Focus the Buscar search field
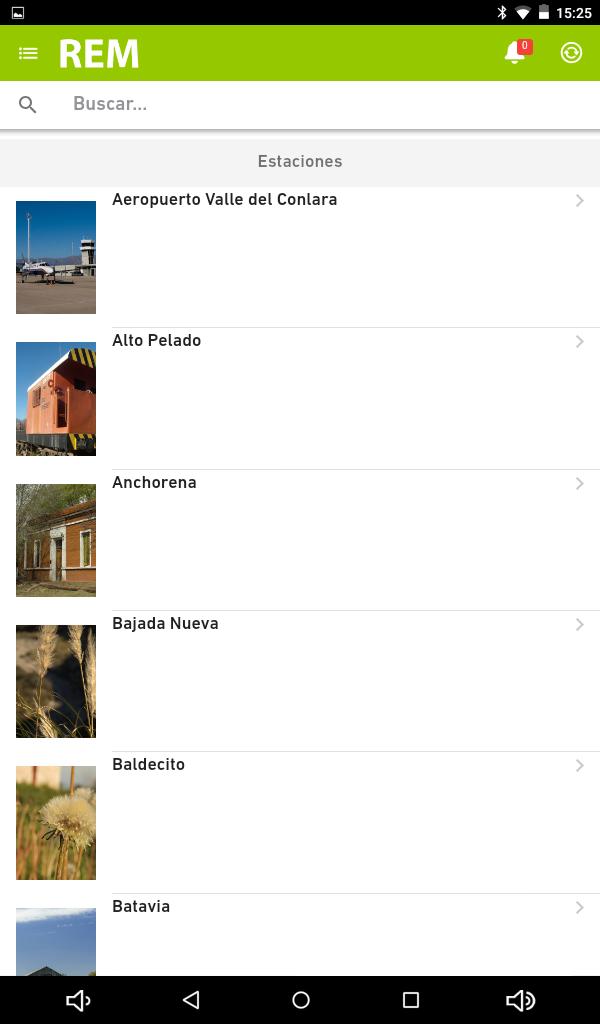Viewport: 600px width, 1024px height. (x=300, y=104)
